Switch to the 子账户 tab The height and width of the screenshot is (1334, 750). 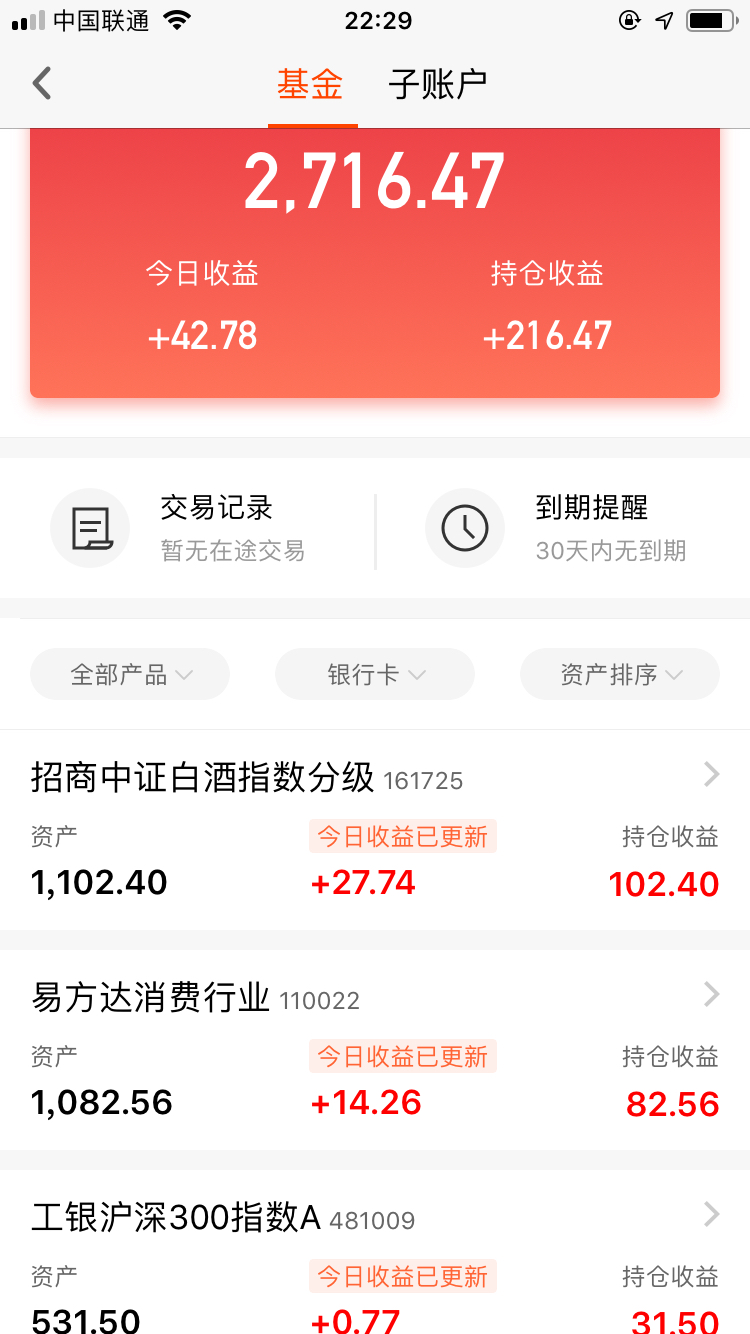438,84
